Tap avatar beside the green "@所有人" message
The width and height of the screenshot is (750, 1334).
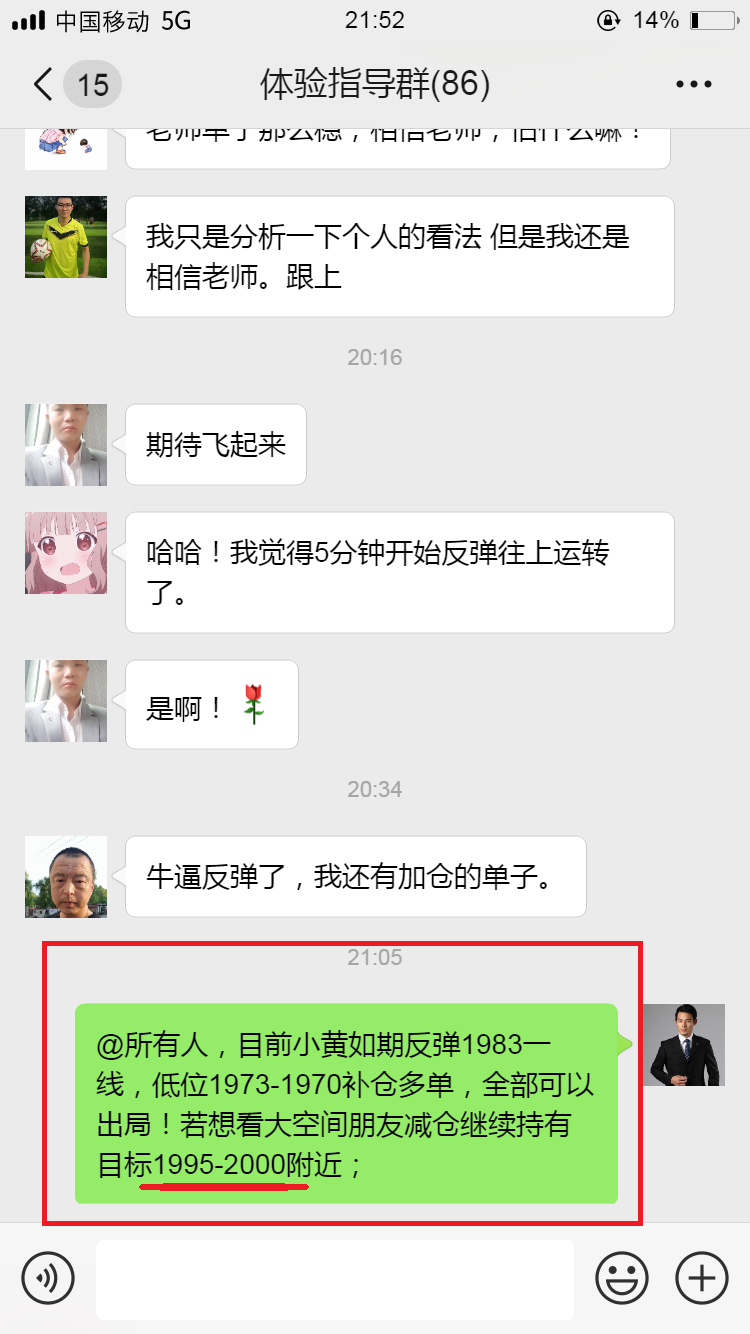click(684, 1045)
